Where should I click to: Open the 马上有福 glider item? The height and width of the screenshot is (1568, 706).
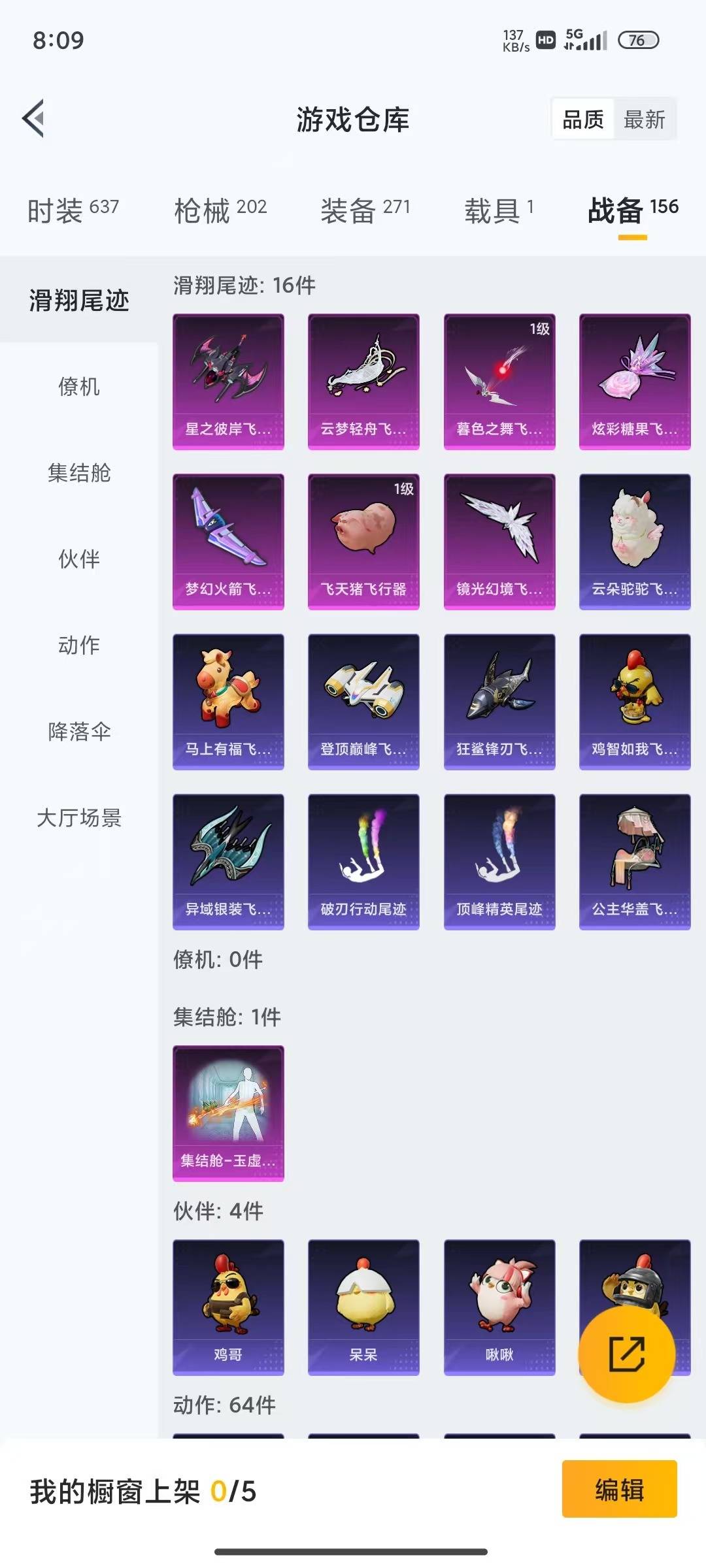[228, 700]
